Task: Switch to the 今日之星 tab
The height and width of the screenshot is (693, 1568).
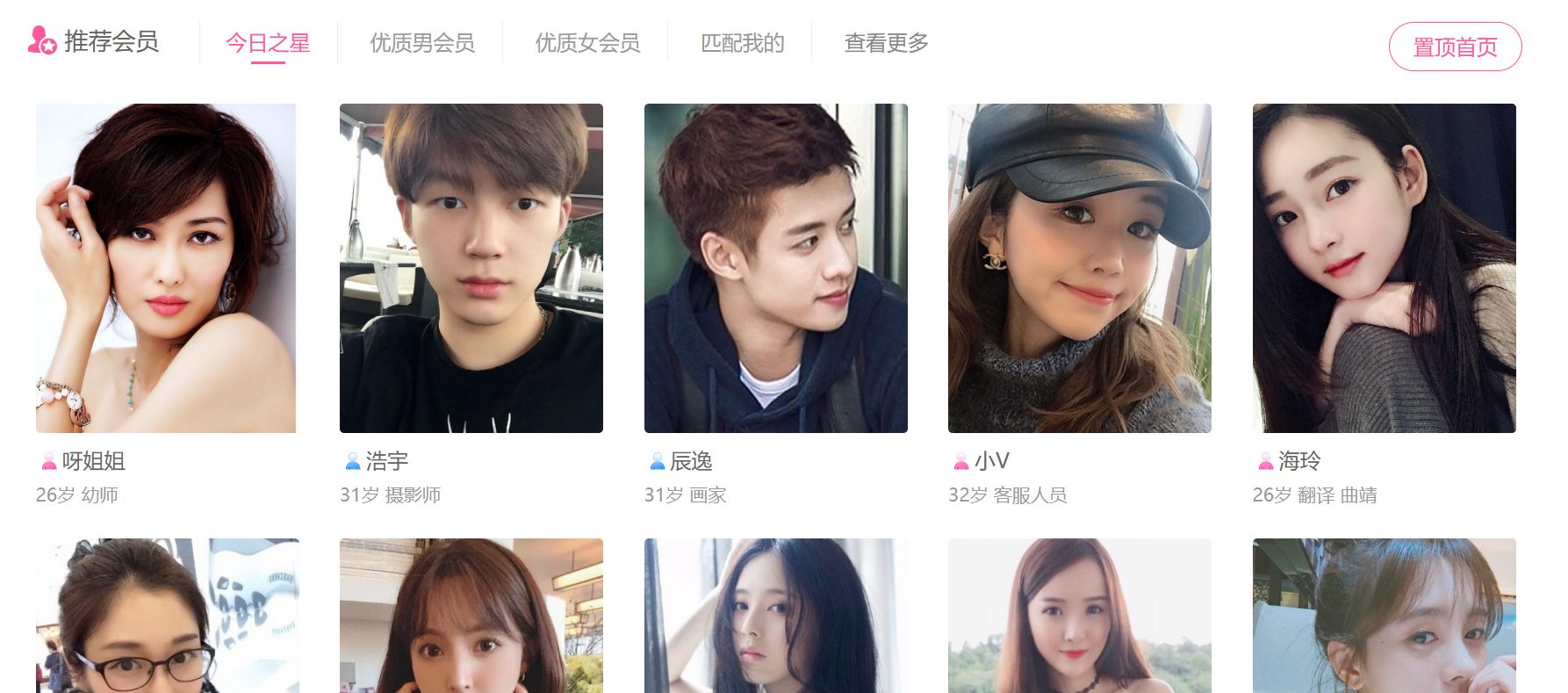Action: [268, 43]
